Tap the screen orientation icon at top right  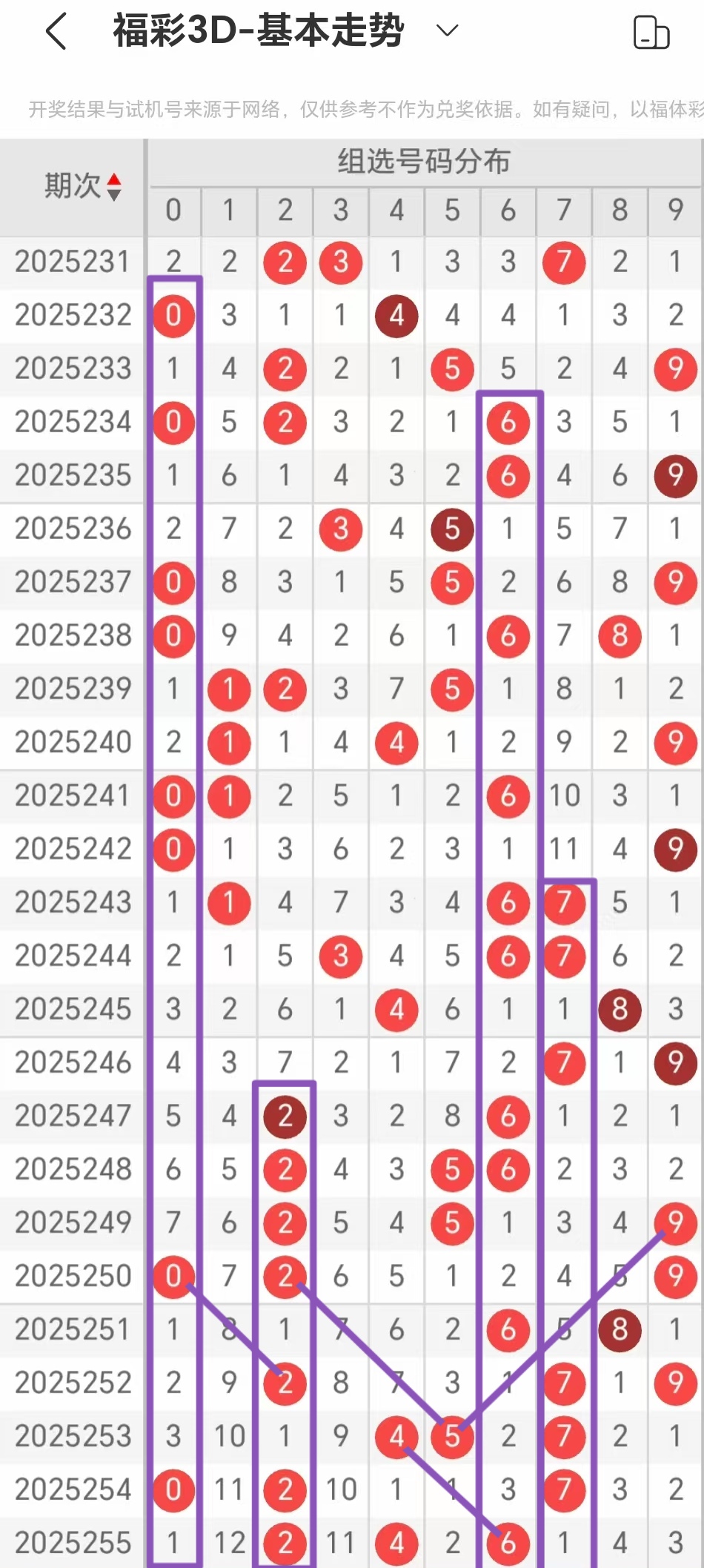pos(651,32)
